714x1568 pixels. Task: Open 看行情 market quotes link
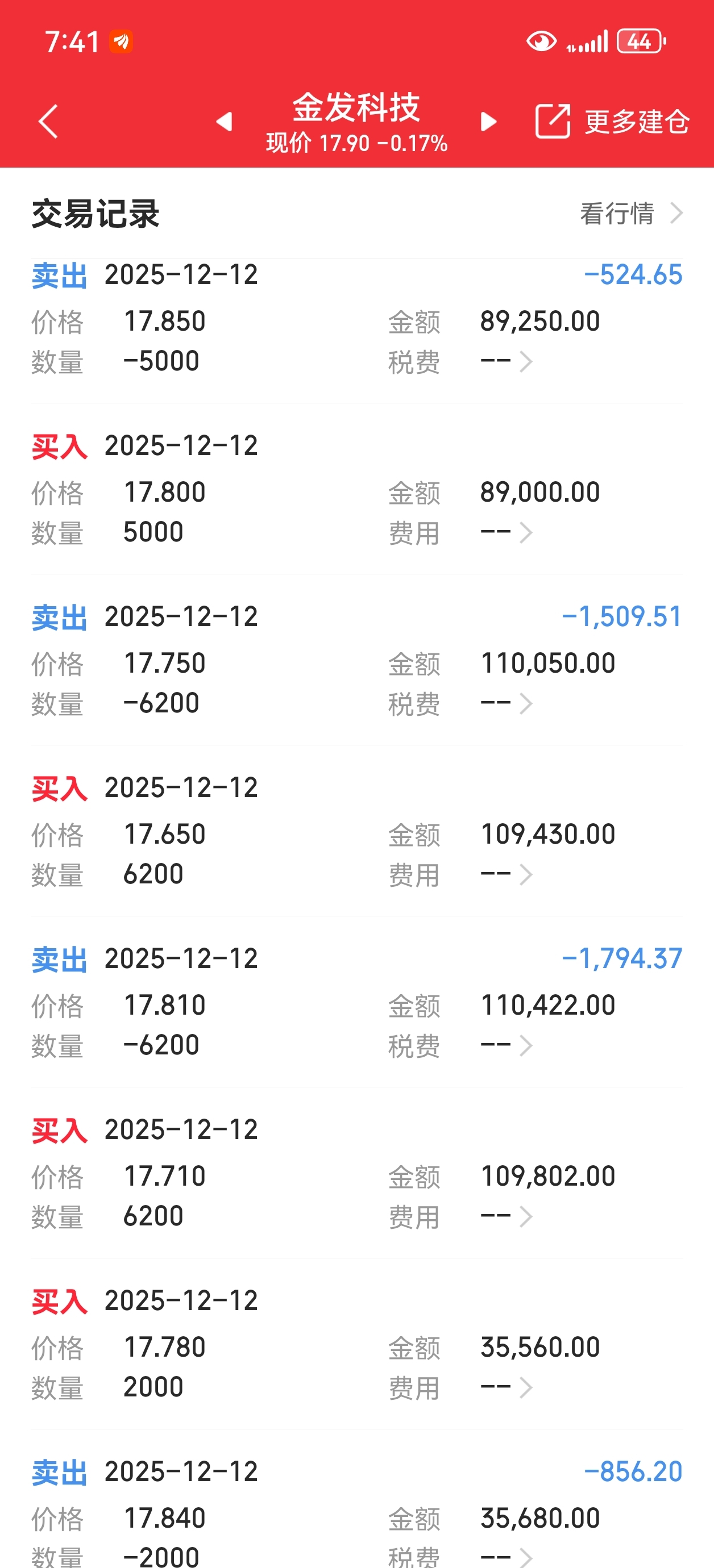pos(630,214)
